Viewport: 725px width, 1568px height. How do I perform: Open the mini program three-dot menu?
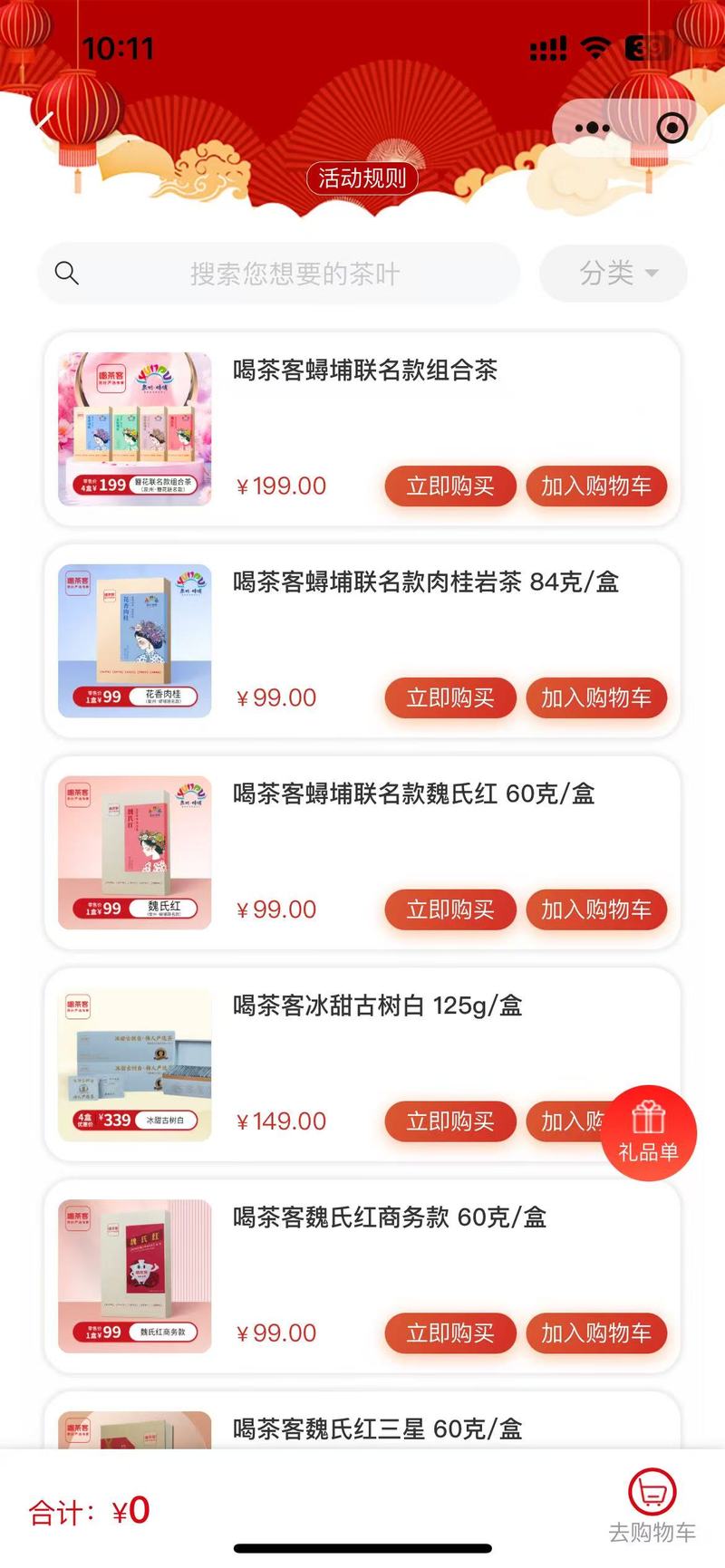[x=592, y=128]
